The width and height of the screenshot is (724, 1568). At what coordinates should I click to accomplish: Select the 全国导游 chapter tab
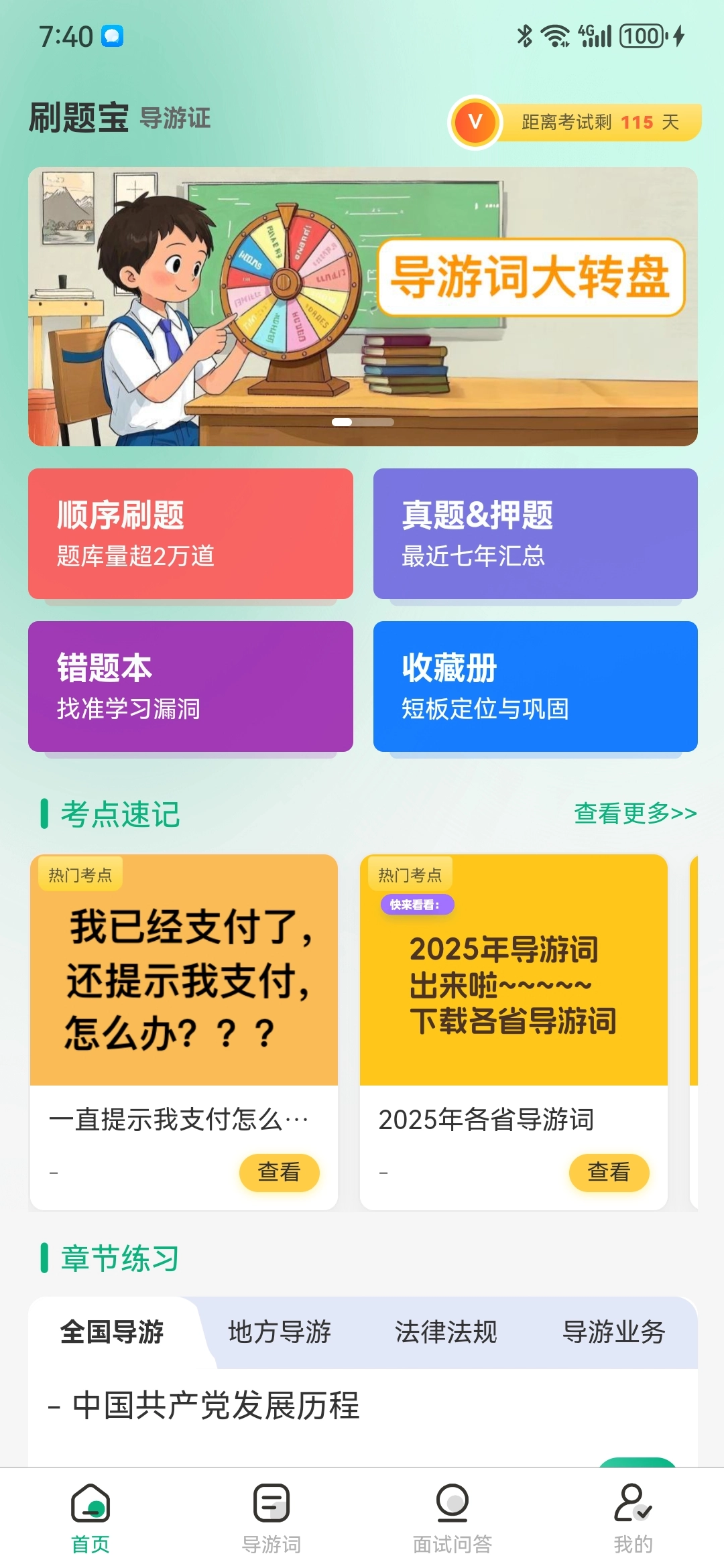[112, 1332]
